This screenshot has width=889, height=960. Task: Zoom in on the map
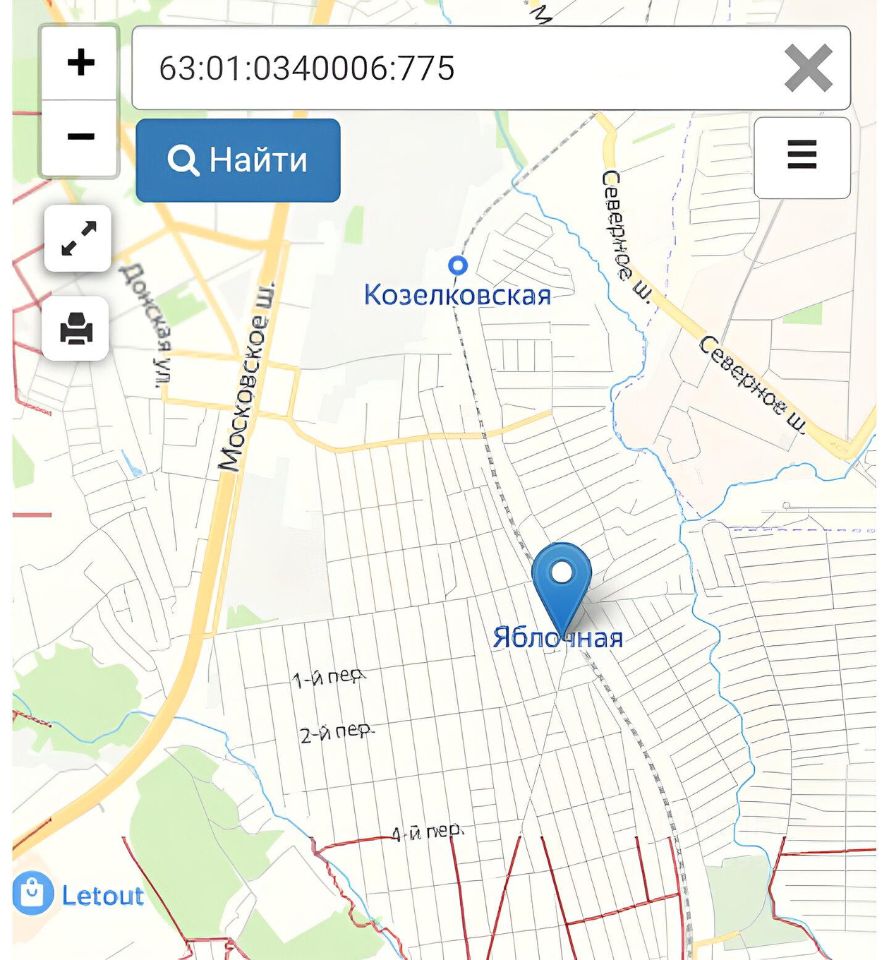80,63
